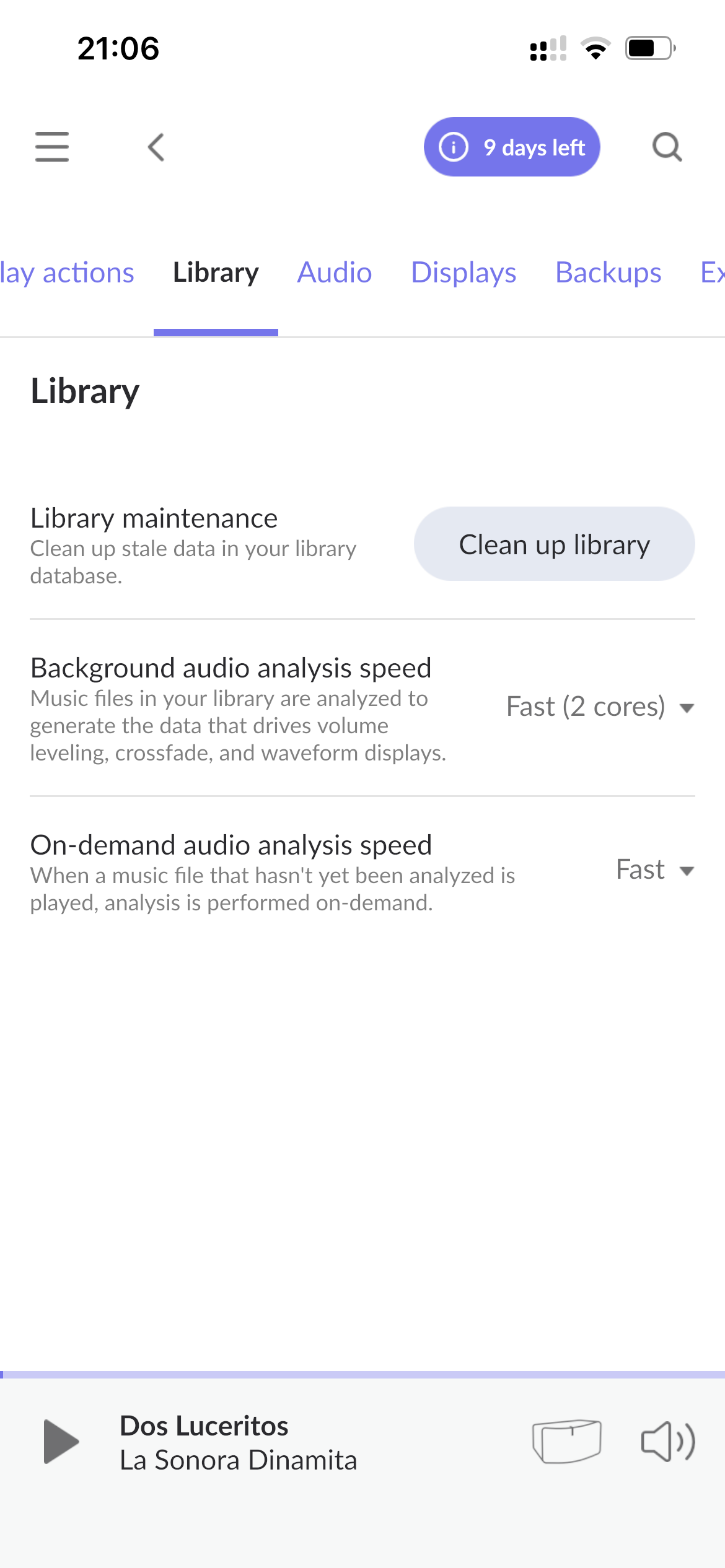Expand the Background audio analysis speed dropdown
The height and width of the screenshot is (1568, 725).
[x=599, y=707]
